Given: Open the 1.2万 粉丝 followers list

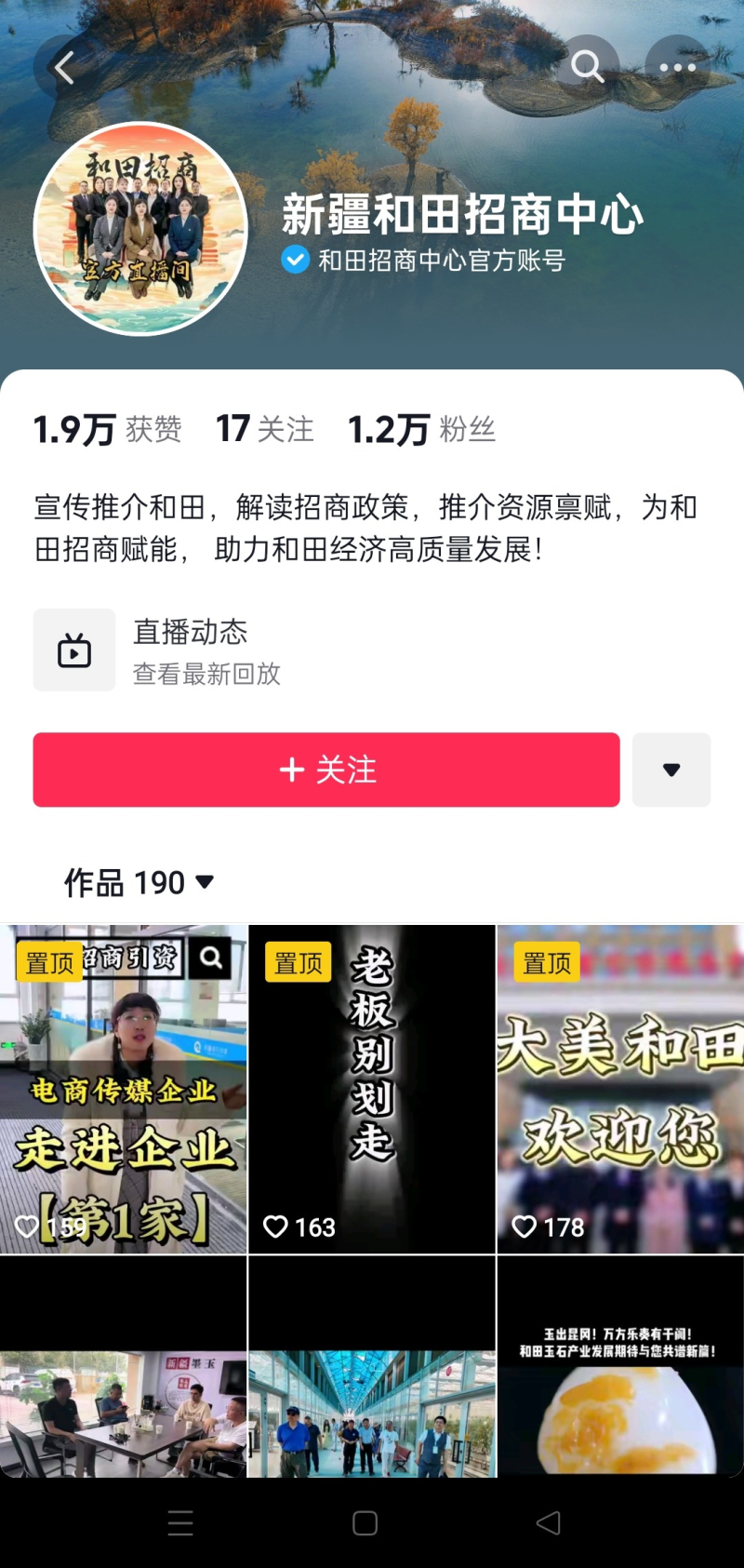Looking at the screenshot, I should click(x=421, y=429).
